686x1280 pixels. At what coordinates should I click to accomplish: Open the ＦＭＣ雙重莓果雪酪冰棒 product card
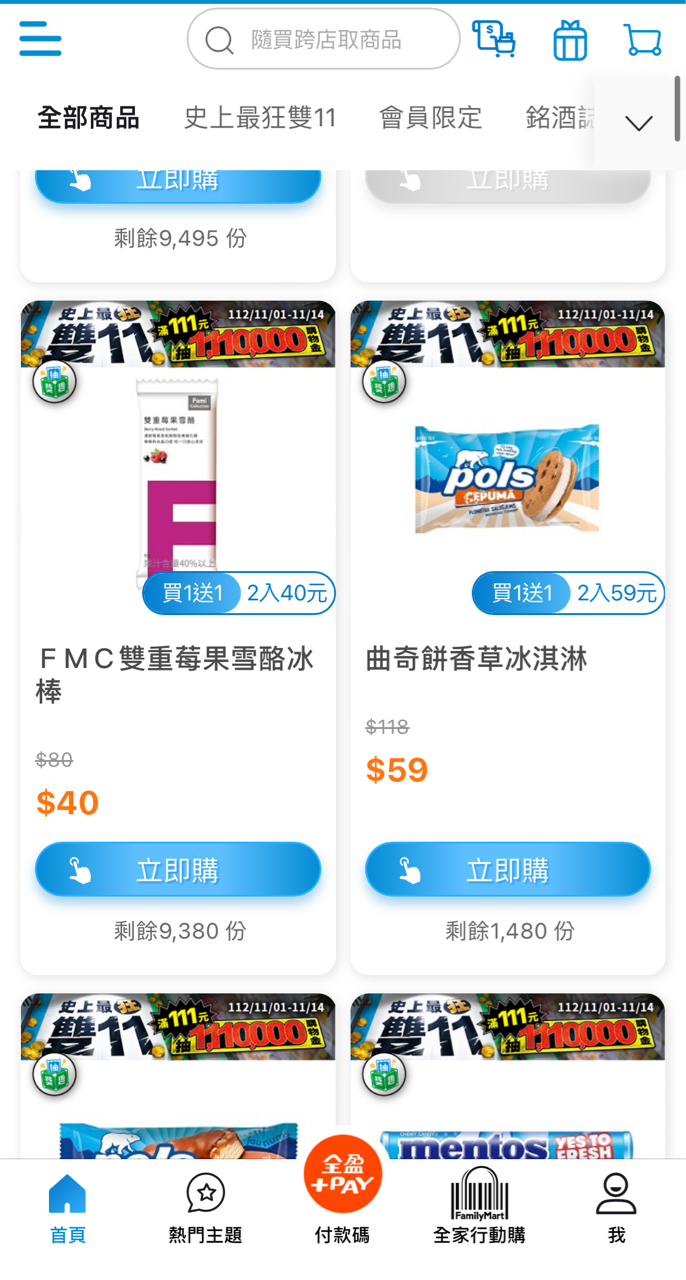pyautogui.click(x=176, y=480)
